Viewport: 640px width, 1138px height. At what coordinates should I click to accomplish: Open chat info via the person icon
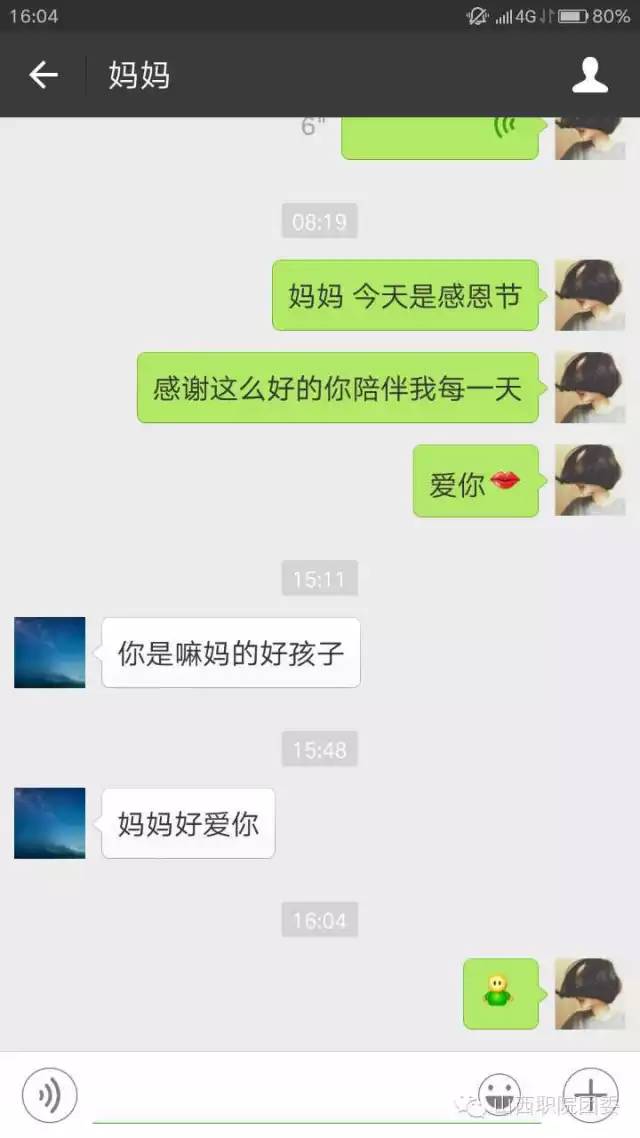tap(589, 75)
